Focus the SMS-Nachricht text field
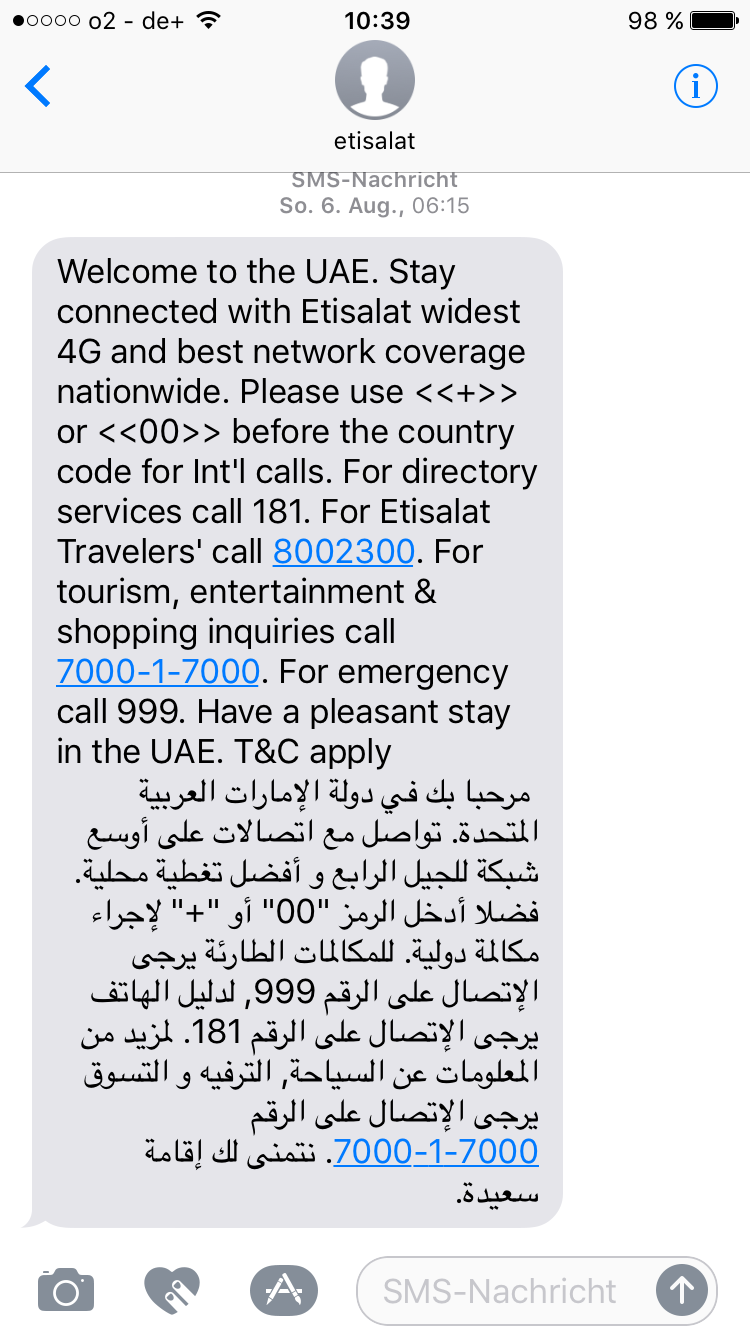 click(x=500, y=1291)
